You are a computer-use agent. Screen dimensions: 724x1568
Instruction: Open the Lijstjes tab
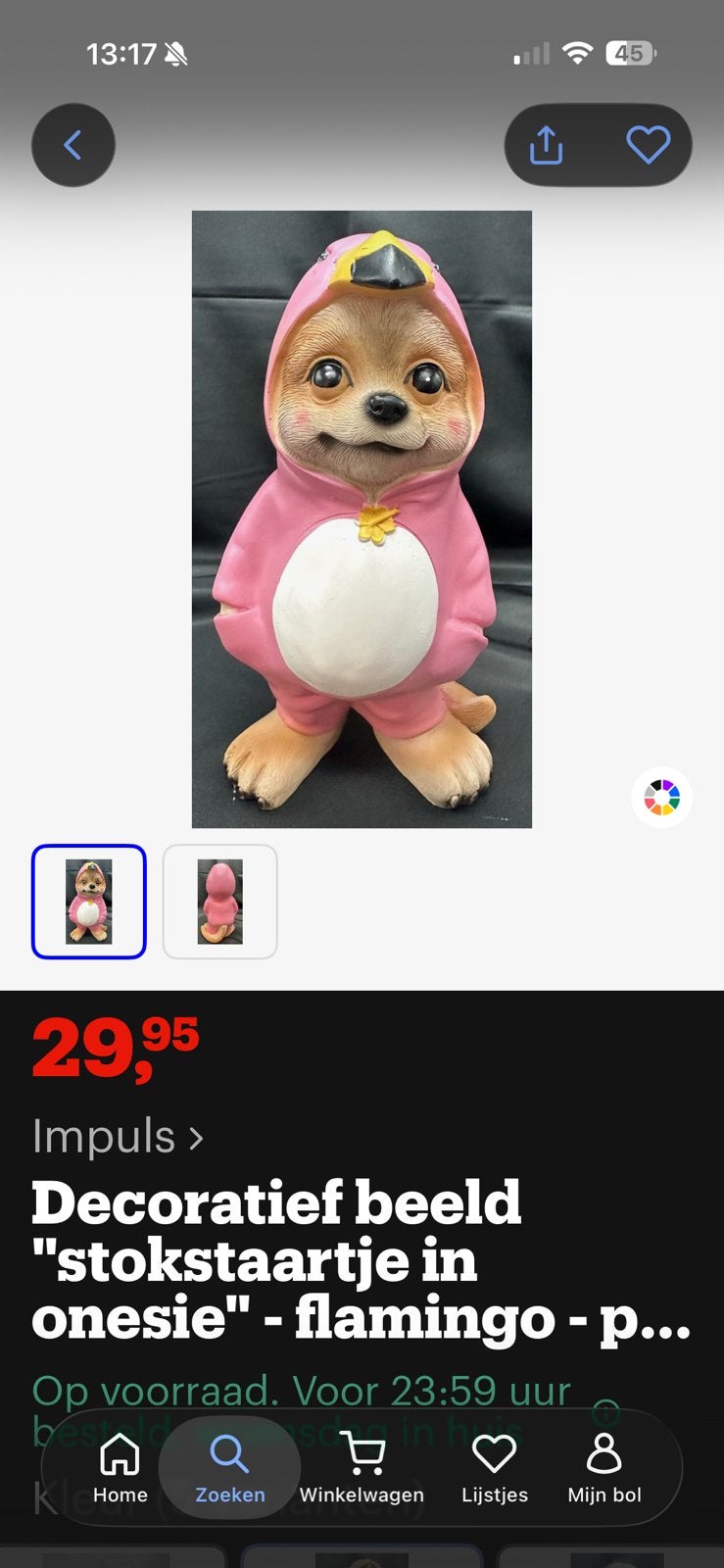(495, 1467)
